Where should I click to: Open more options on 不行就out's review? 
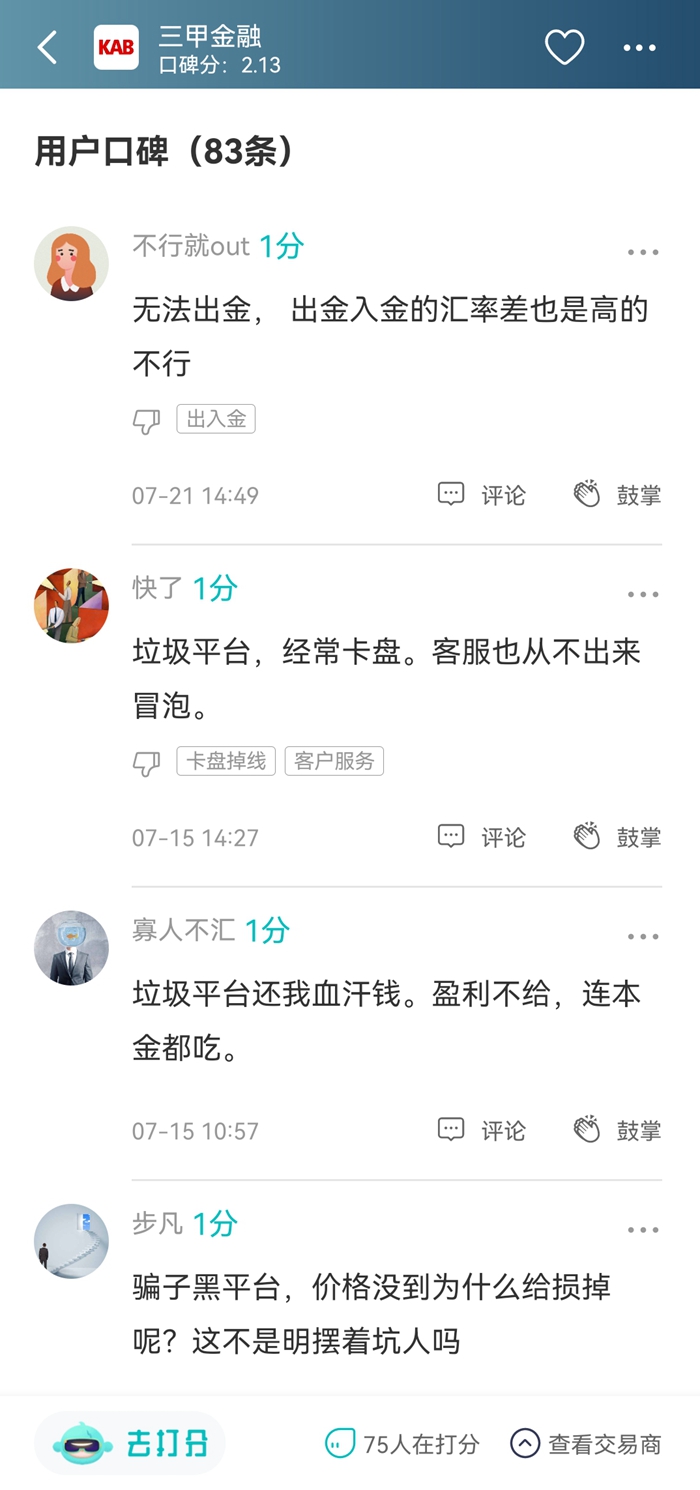(x=643, y=252)
